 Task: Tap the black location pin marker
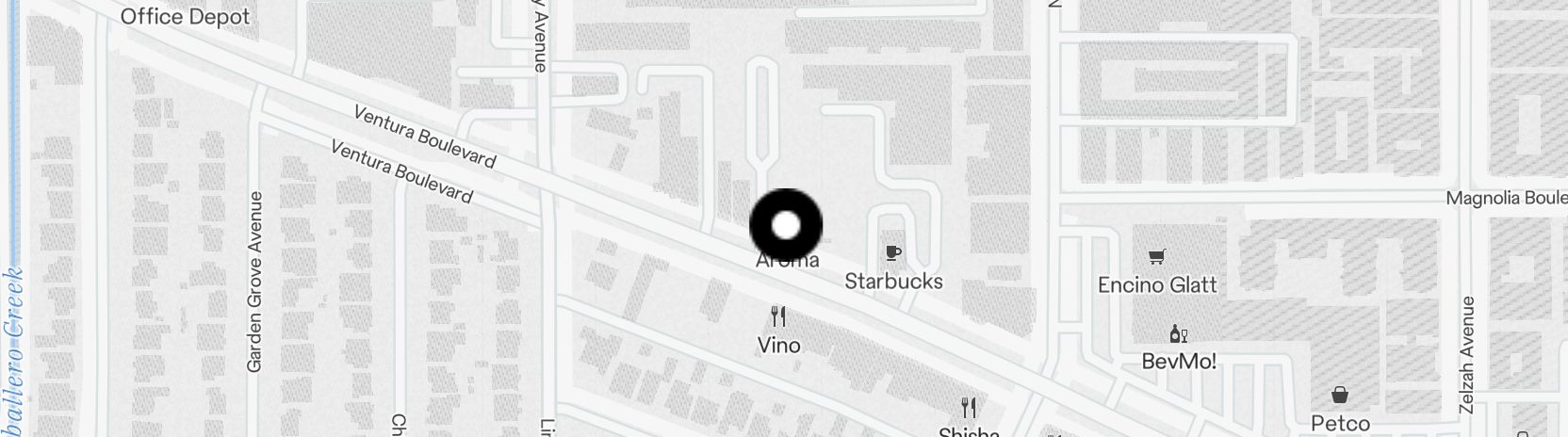[786, 225]
